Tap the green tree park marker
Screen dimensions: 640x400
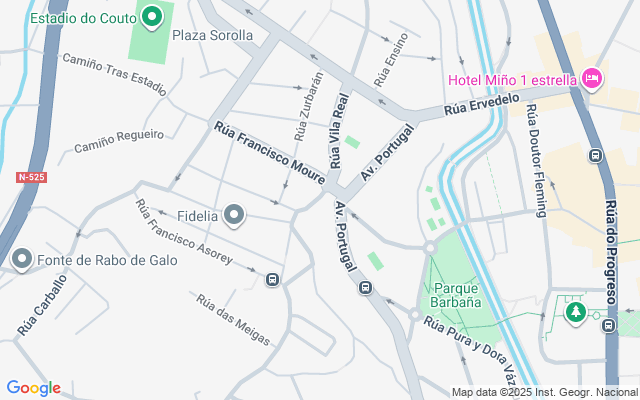(575, 312)
